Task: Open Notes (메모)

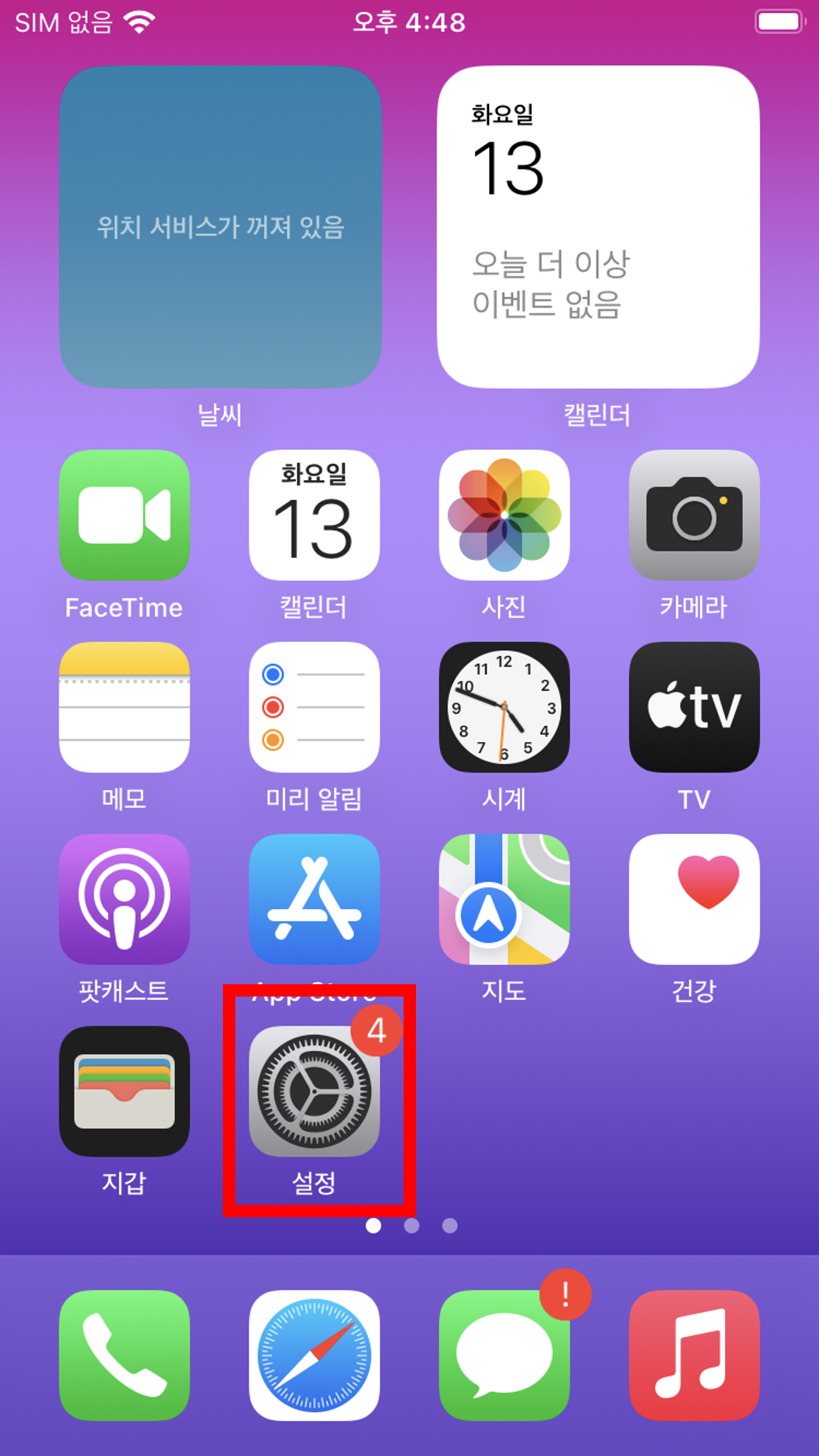Action: [x=124, y=707]
